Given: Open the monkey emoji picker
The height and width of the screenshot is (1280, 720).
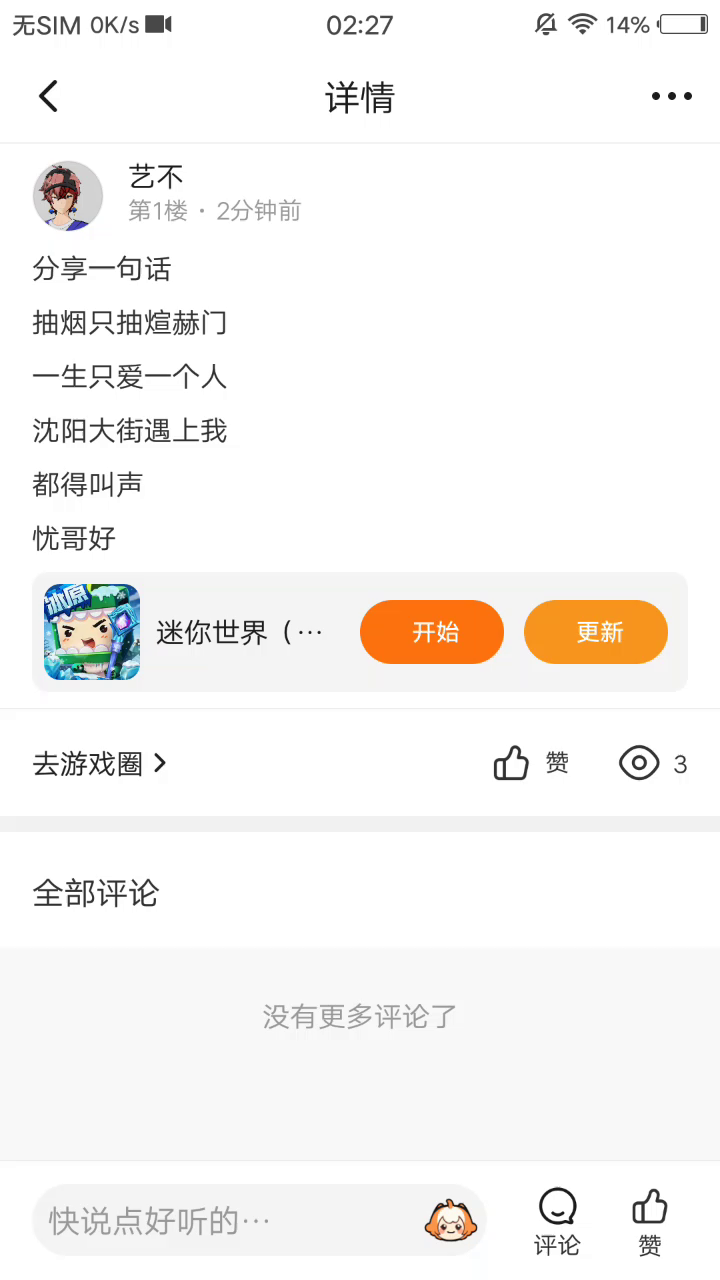Looking at the screenshot, I should click(x=450, y=1220).
